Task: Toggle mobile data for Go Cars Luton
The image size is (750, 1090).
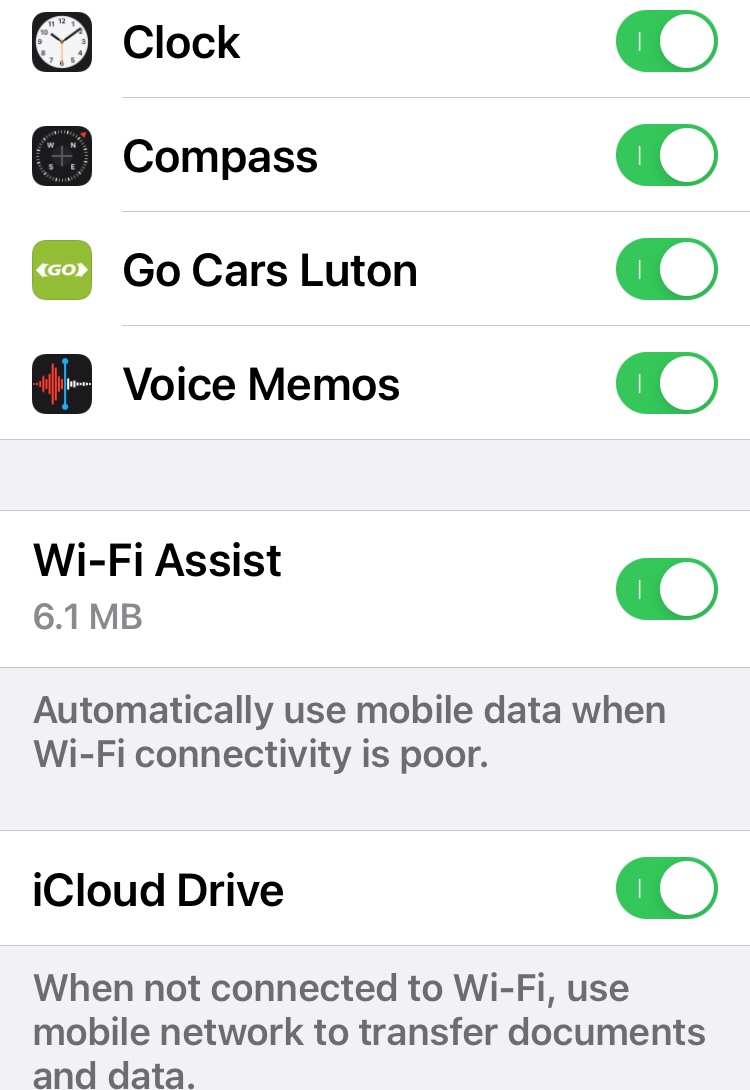Action: (x=667, y=271)
